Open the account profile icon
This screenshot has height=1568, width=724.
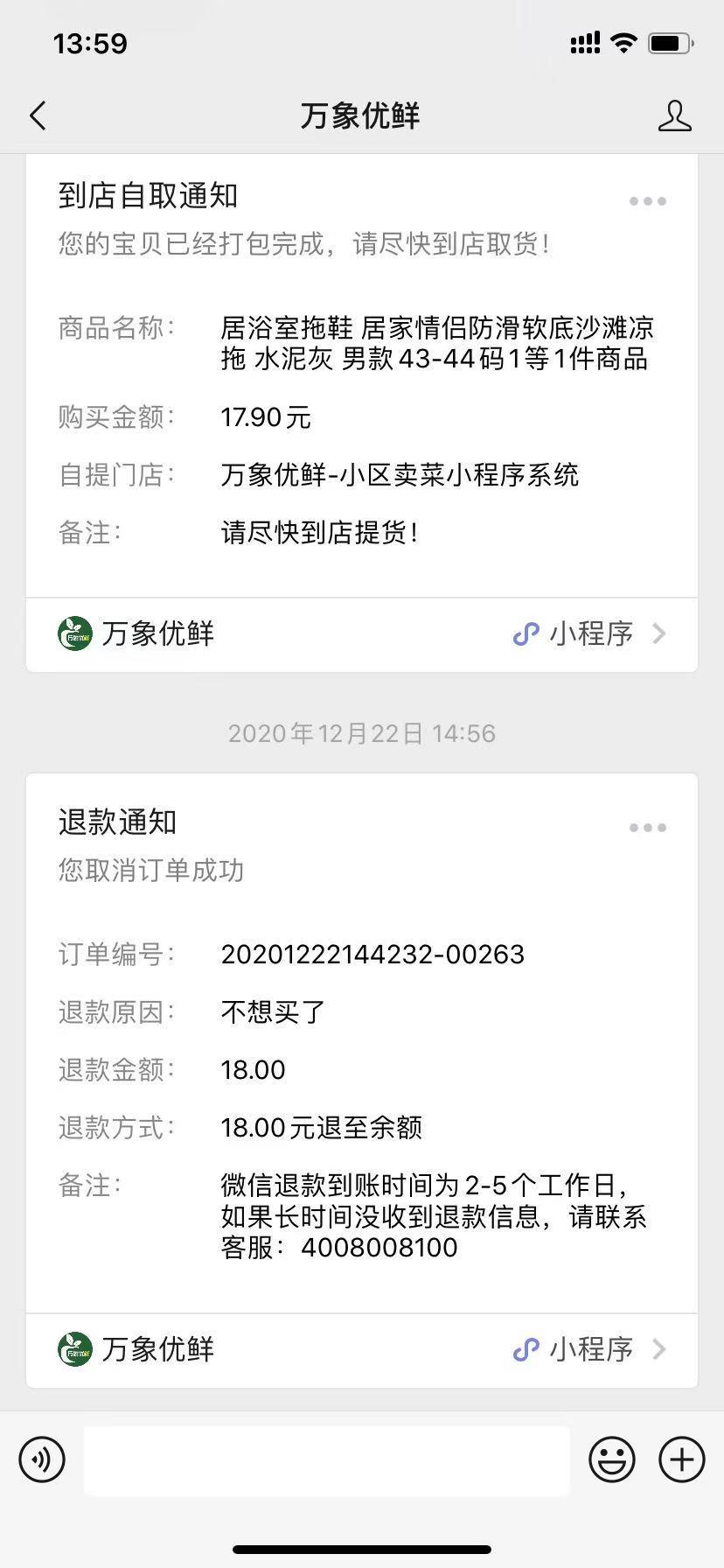(674, 115)
